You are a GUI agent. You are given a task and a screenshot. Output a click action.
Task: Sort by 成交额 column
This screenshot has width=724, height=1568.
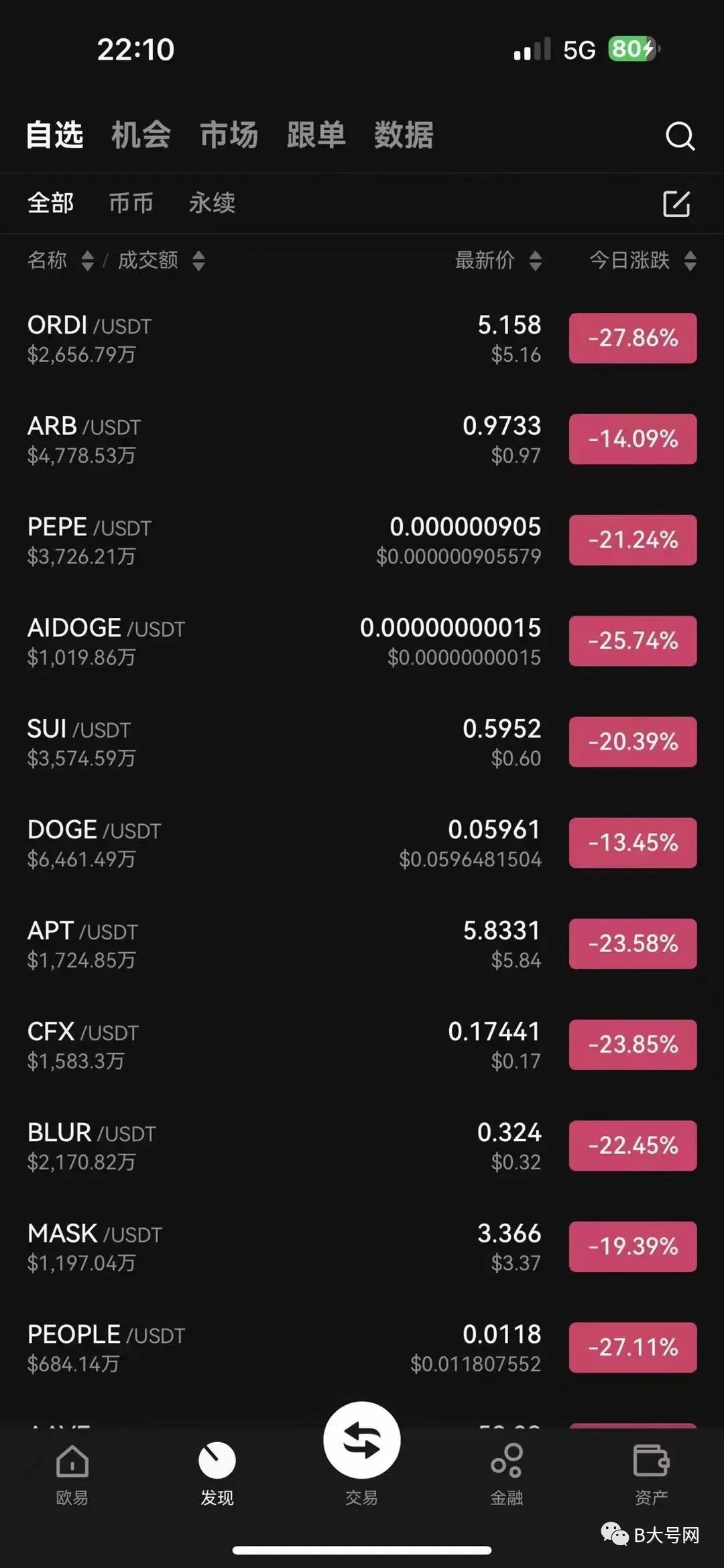tap(161, 260)
